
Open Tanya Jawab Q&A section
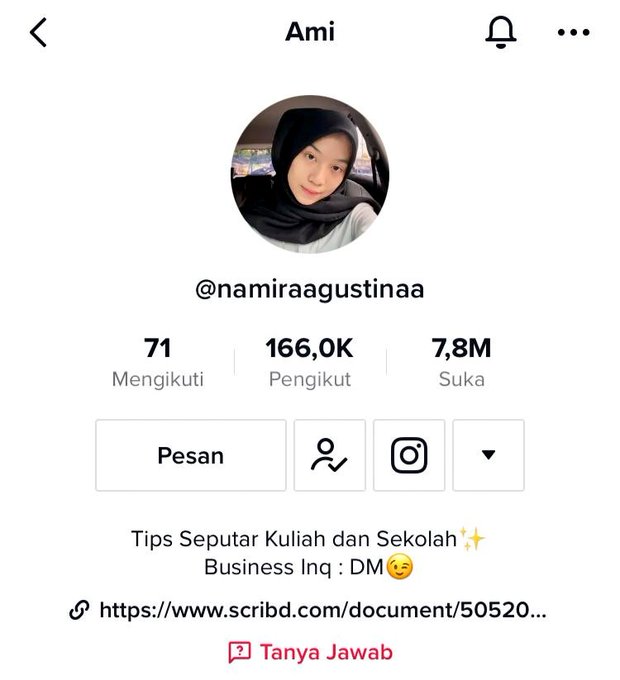tap(310, 653)
